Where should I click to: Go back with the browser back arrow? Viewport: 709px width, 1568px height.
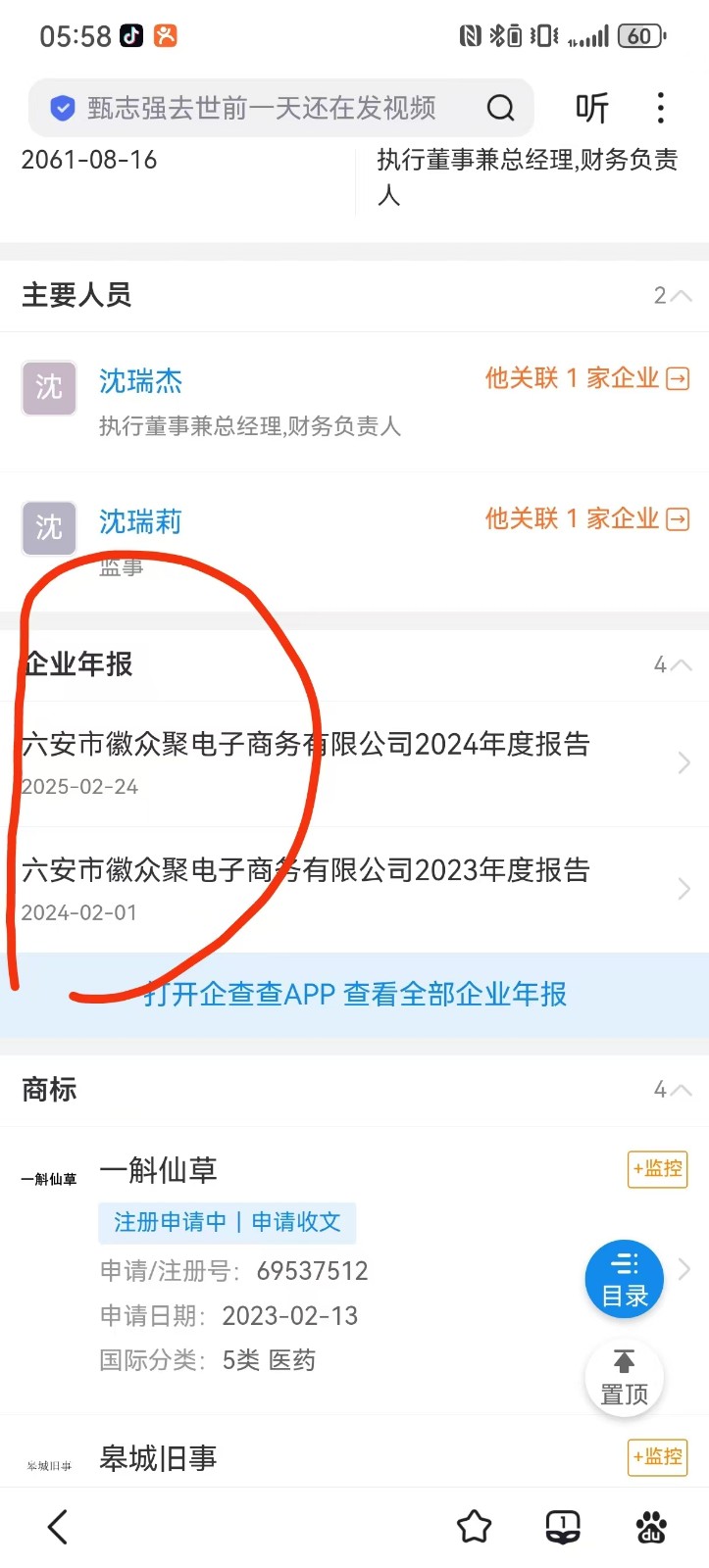tap(59, 1526)
